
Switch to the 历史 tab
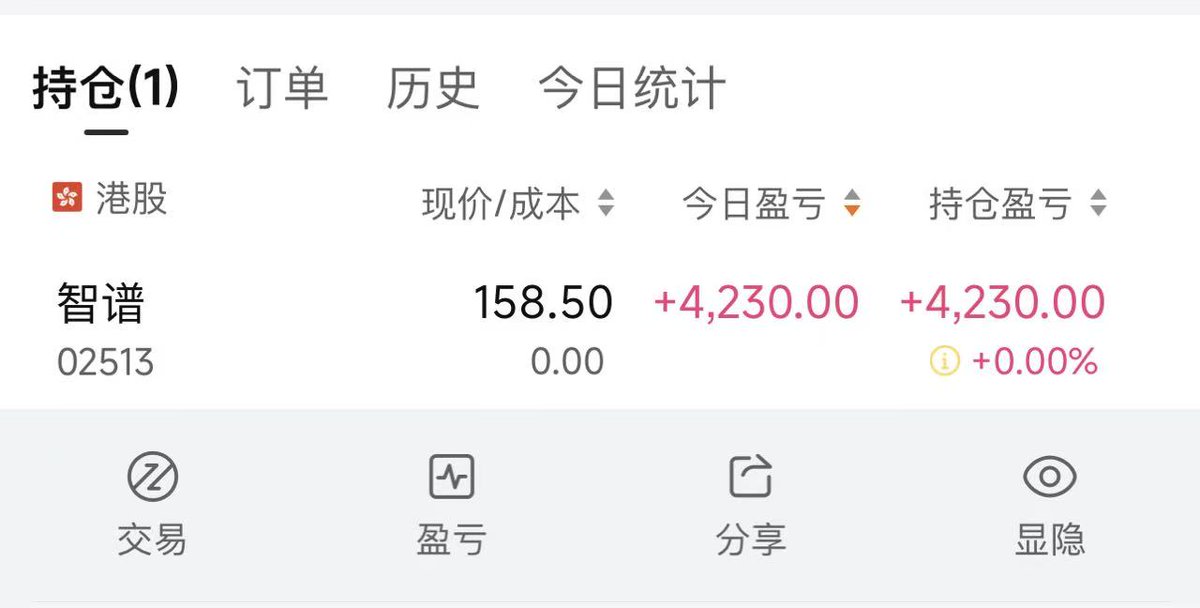(433, 88)
